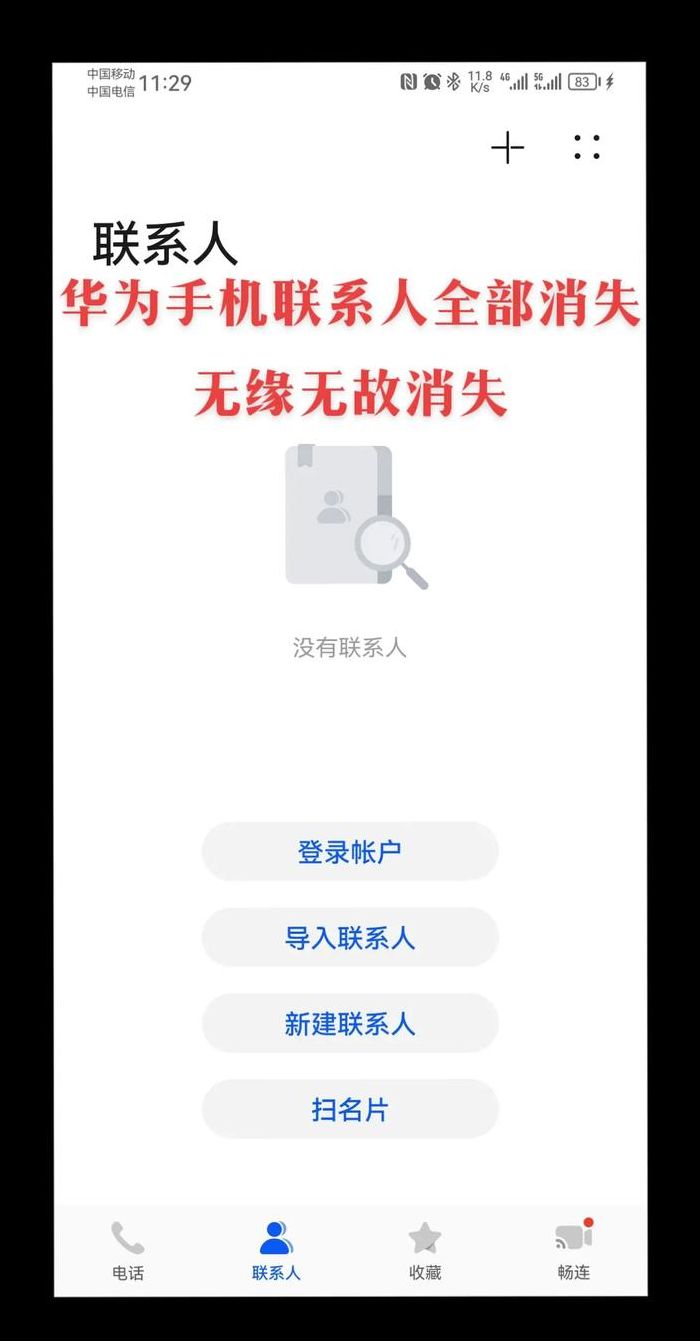
Task: Select the 联系人 tab
Action: [x=276, y=1251]
